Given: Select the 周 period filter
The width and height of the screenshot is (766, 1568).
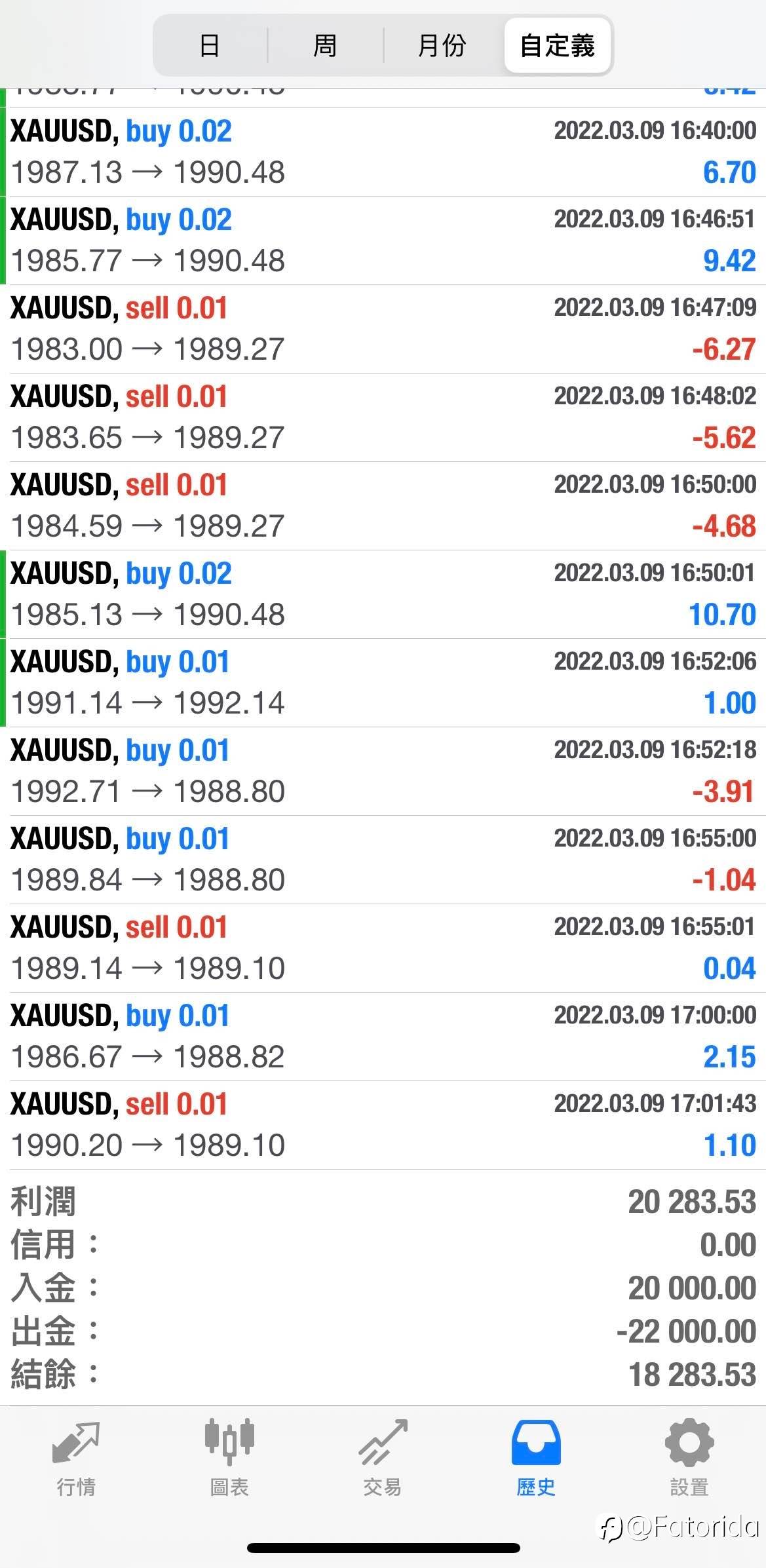Looking at the screenshot, I should point(325,46).
